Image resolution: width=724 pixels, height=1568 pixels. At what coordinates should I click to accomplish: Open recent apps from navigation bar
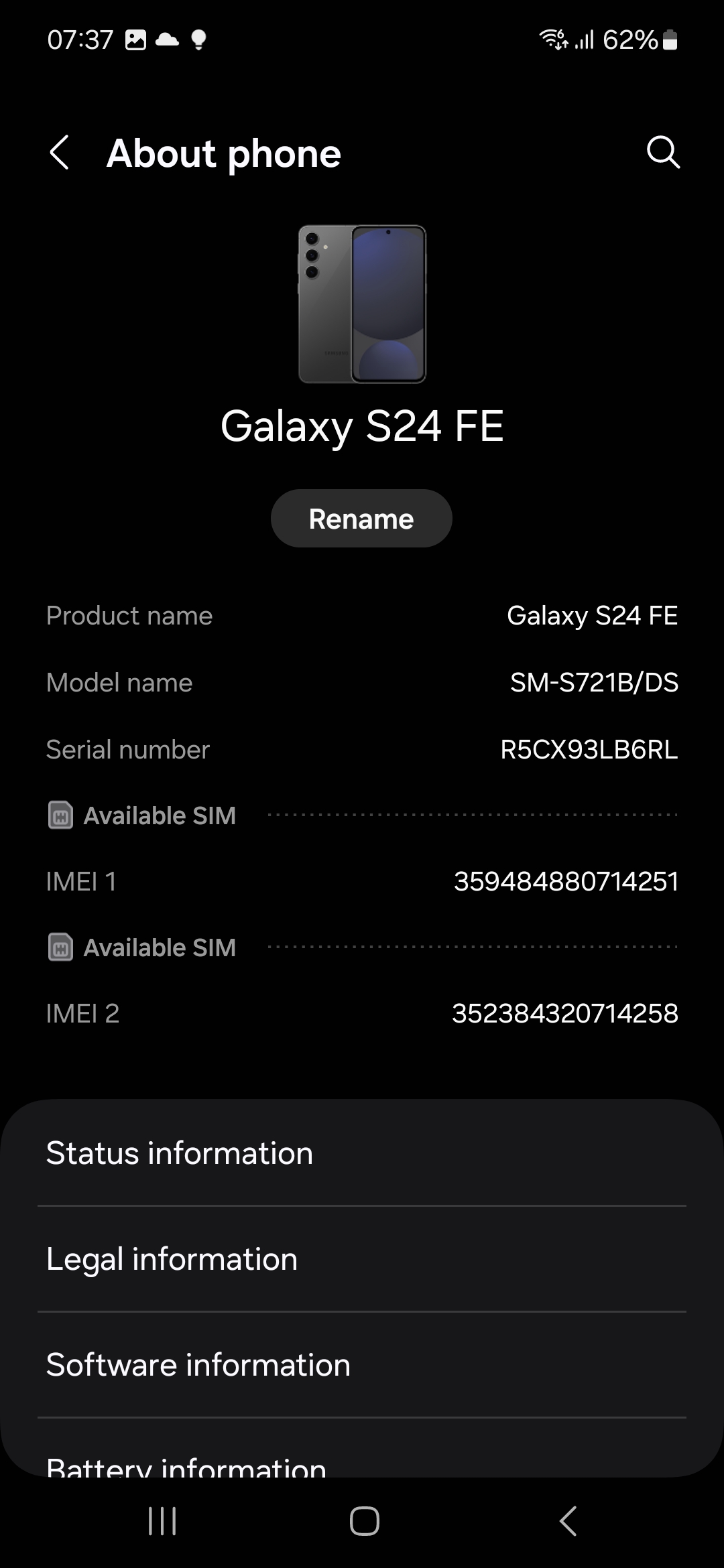point(162,1521)
